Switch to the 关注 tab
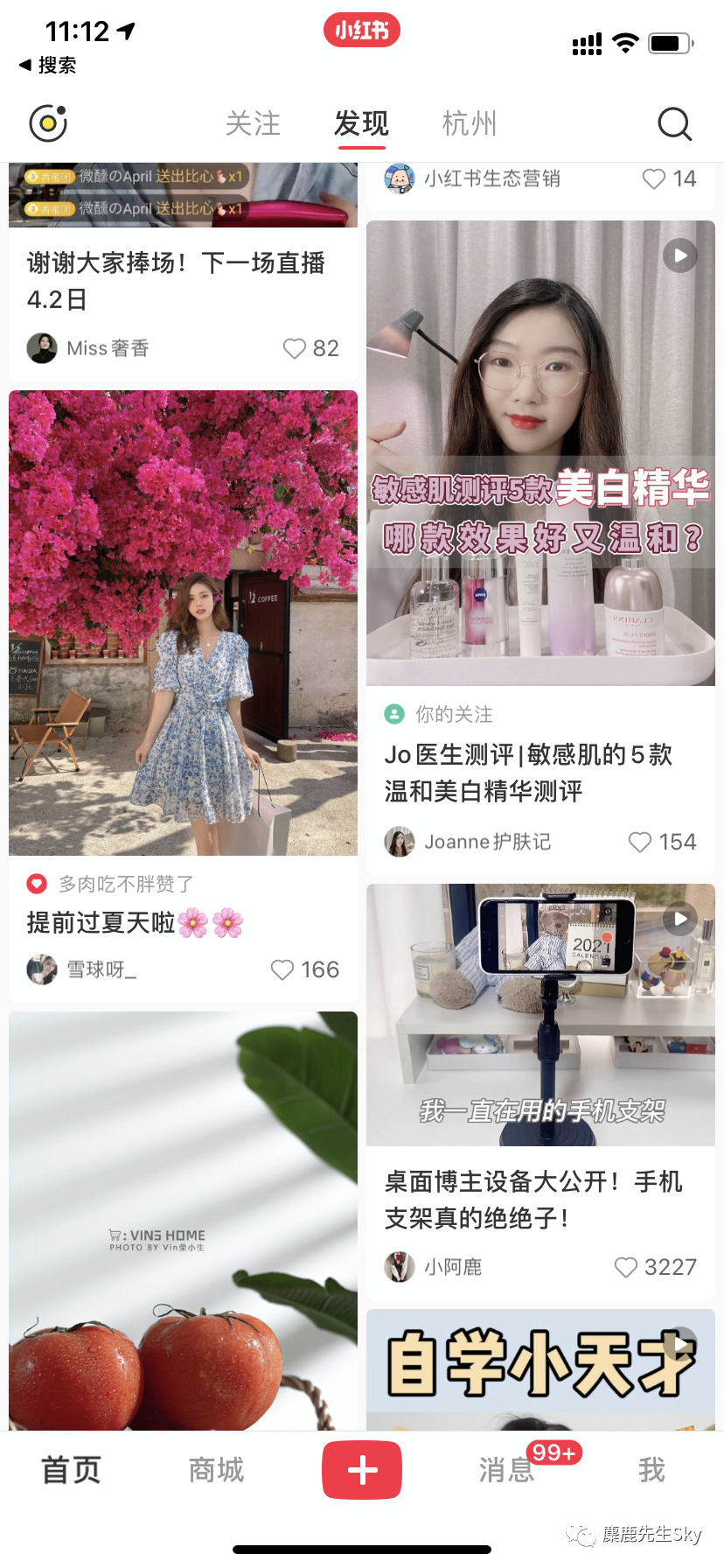This screenshot has width=724, height=1568. coord(254,123)
